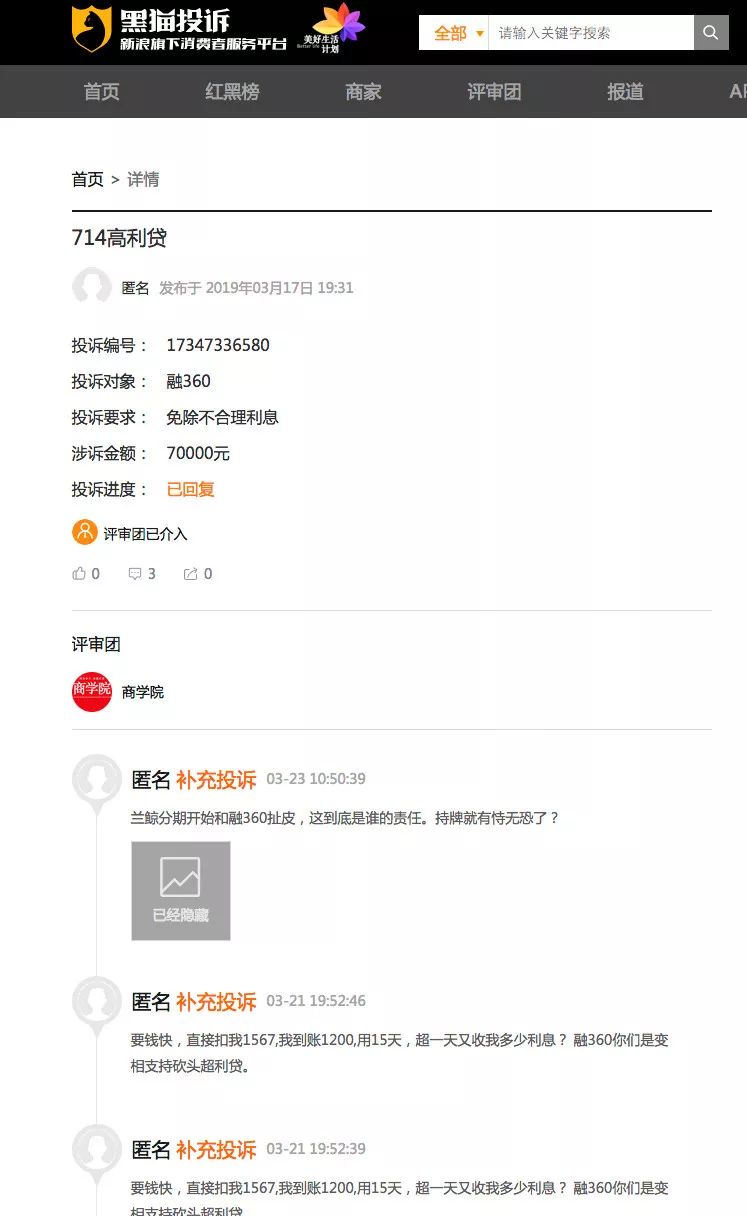Reveal the hidden image thumbnail 已经隐藏
747x1216 pixels.
point(180,890)
